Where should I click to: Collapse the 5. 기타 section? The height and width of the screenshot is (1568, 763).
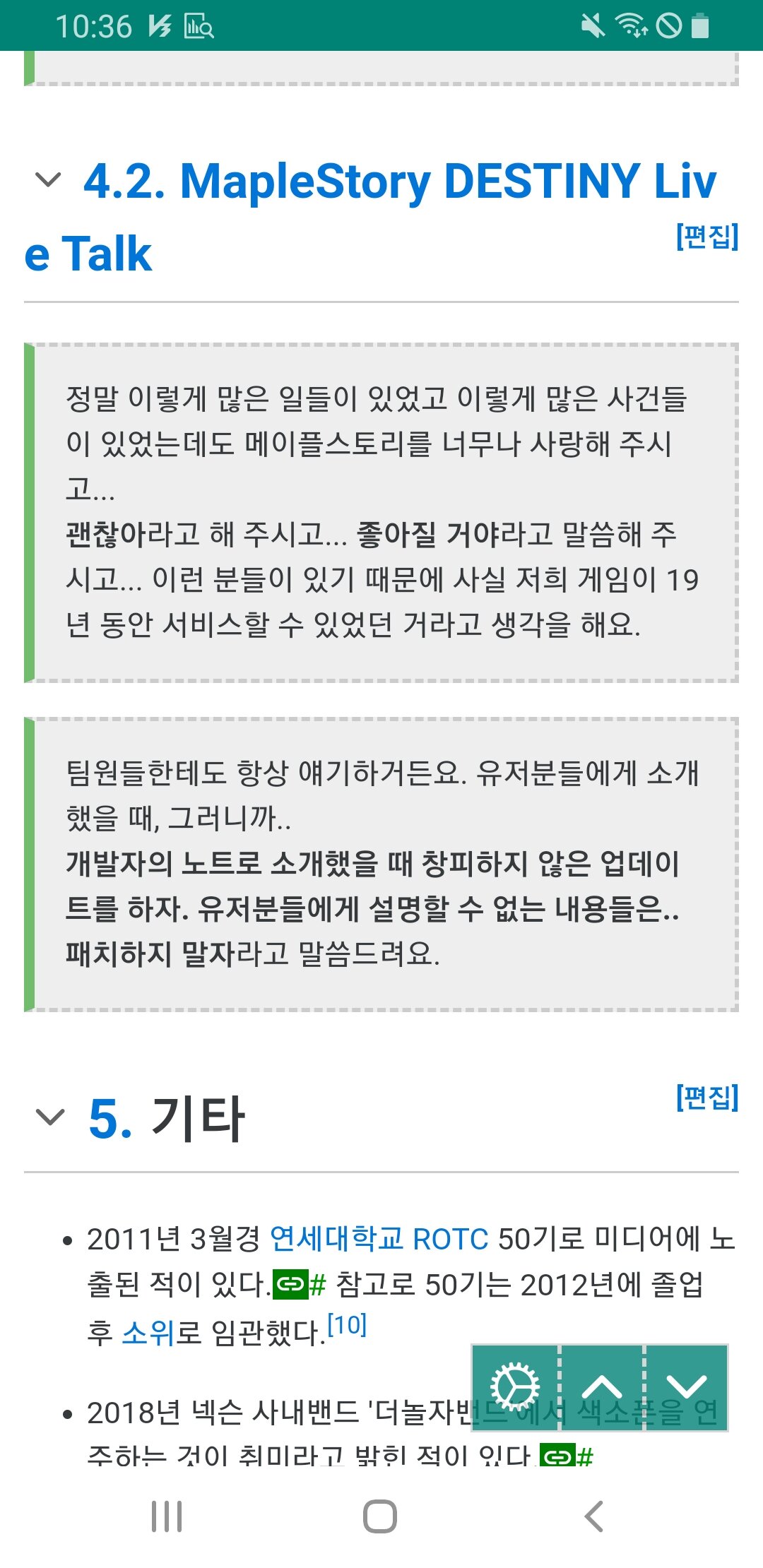coord(49,1117)
